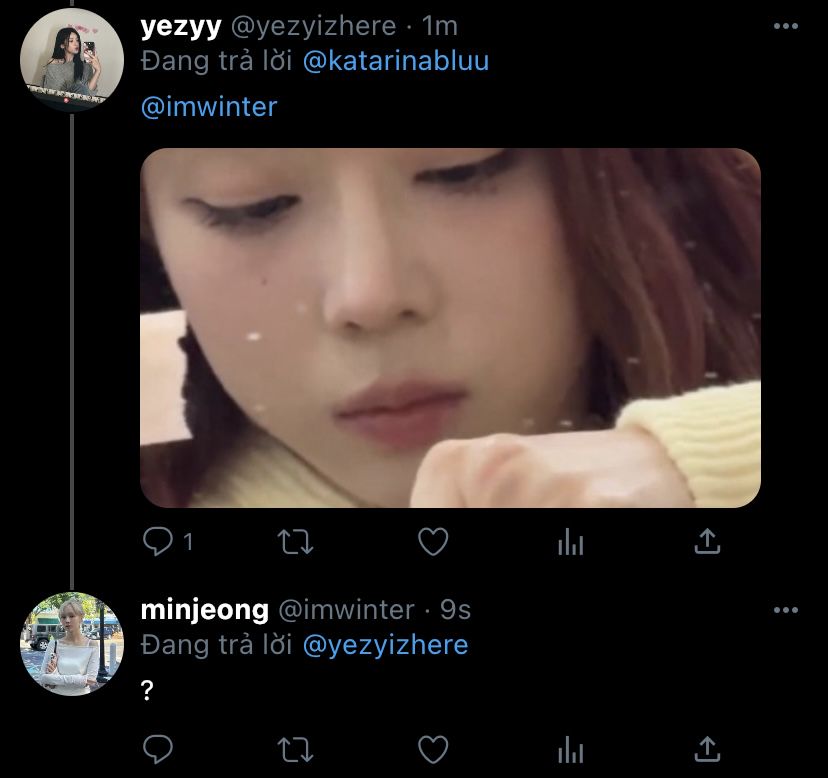Retweet yezyy's tweet
The image size is (828, 778).
(x=295, y=542)
